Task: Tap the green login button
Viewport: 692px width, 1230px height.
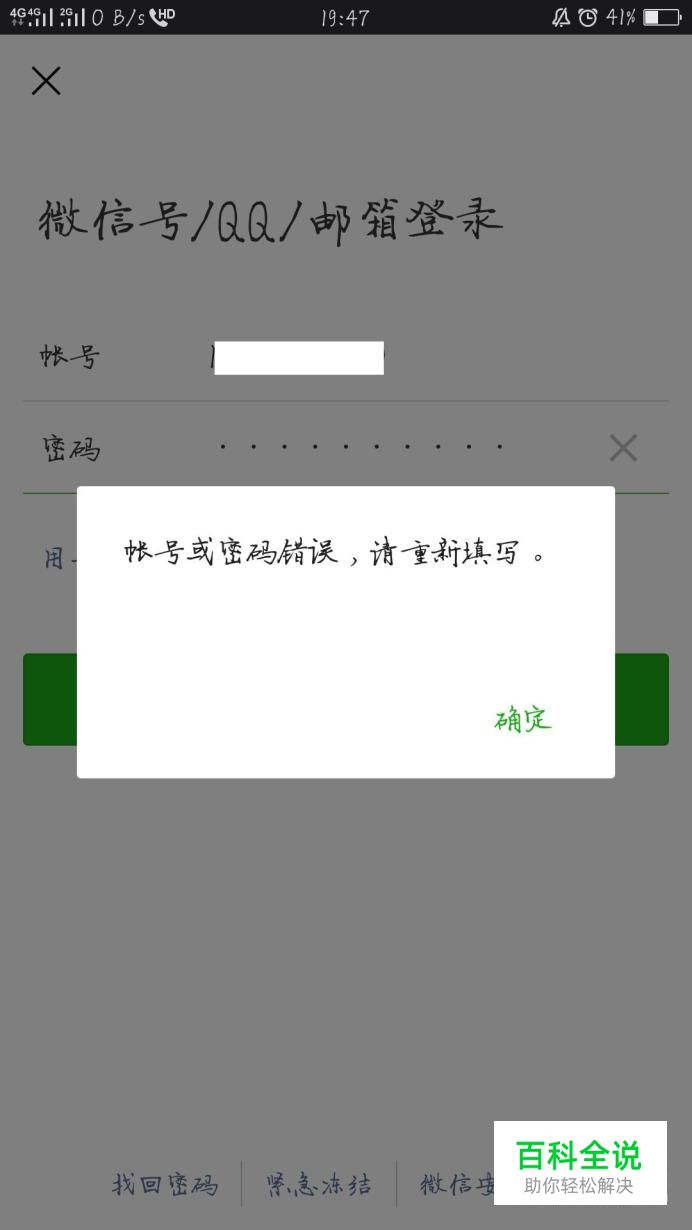Action: (x=641, y=700)
